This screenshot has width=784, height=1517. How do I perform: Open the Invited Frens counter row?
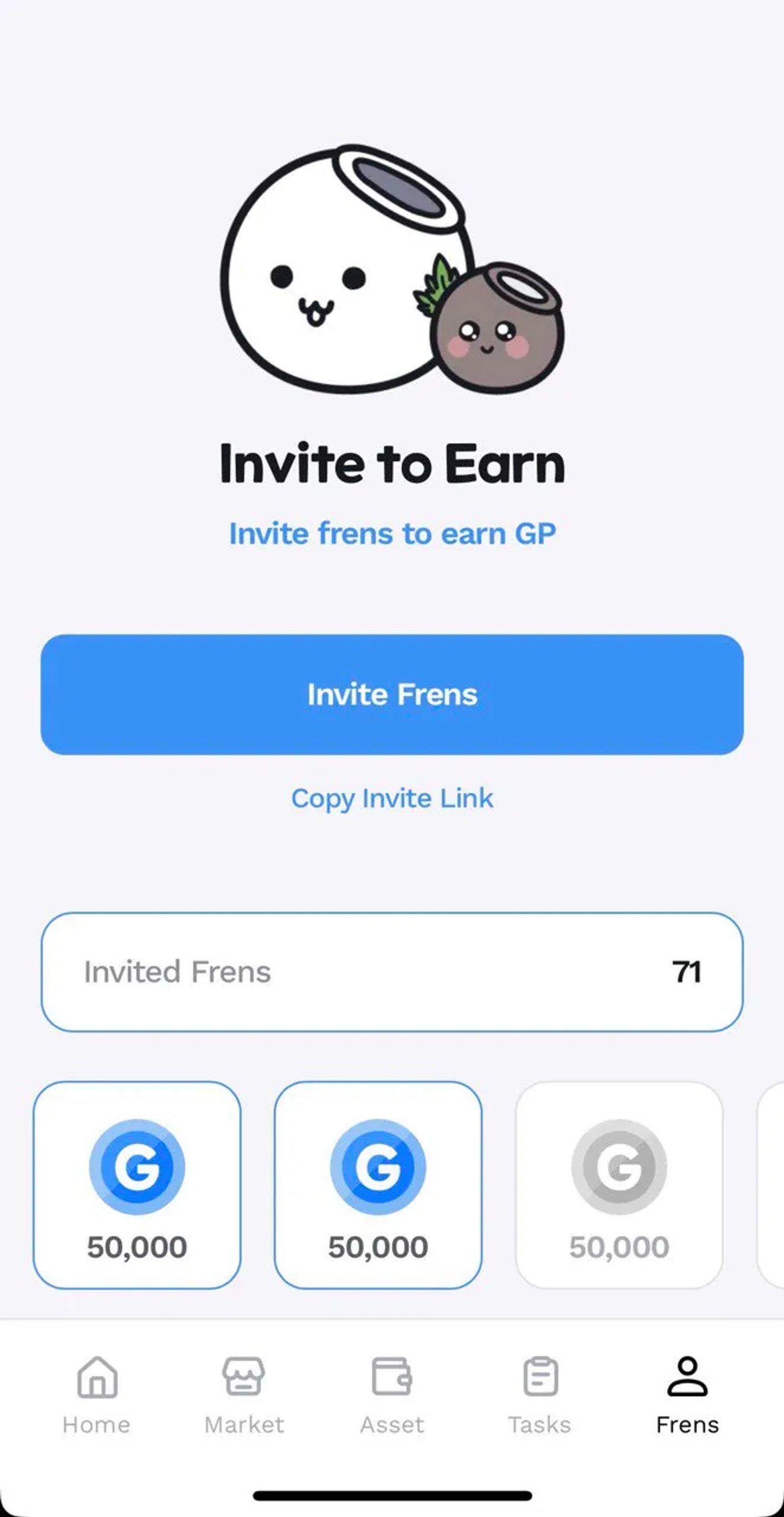[x=392, y=973]
